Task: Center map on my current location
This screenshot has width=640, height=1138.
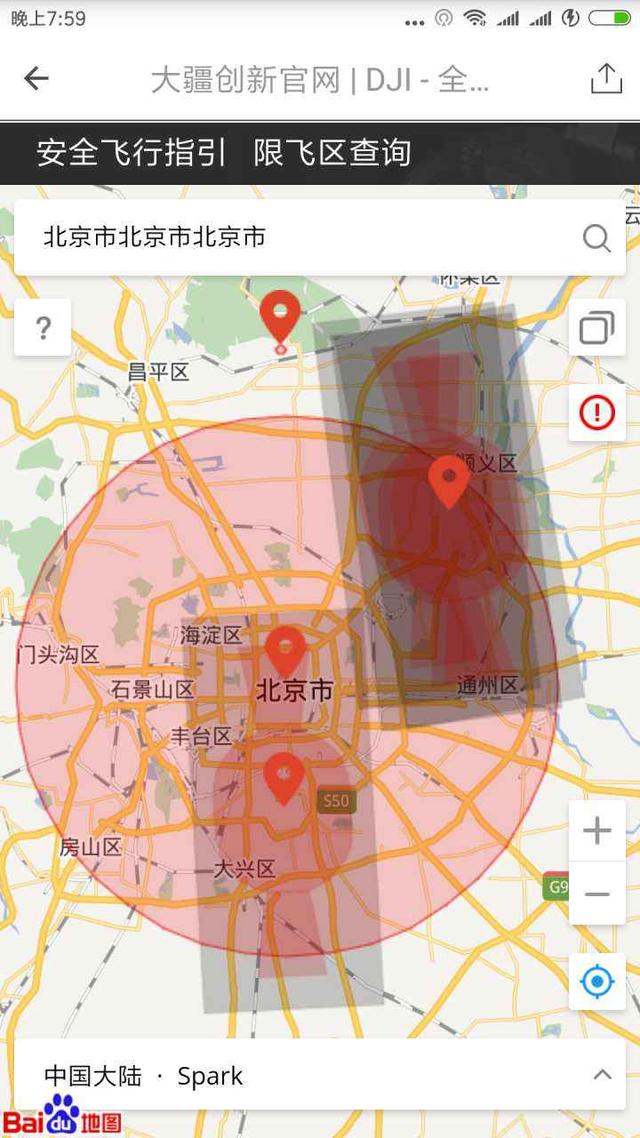Action: (x=596, y=981)
